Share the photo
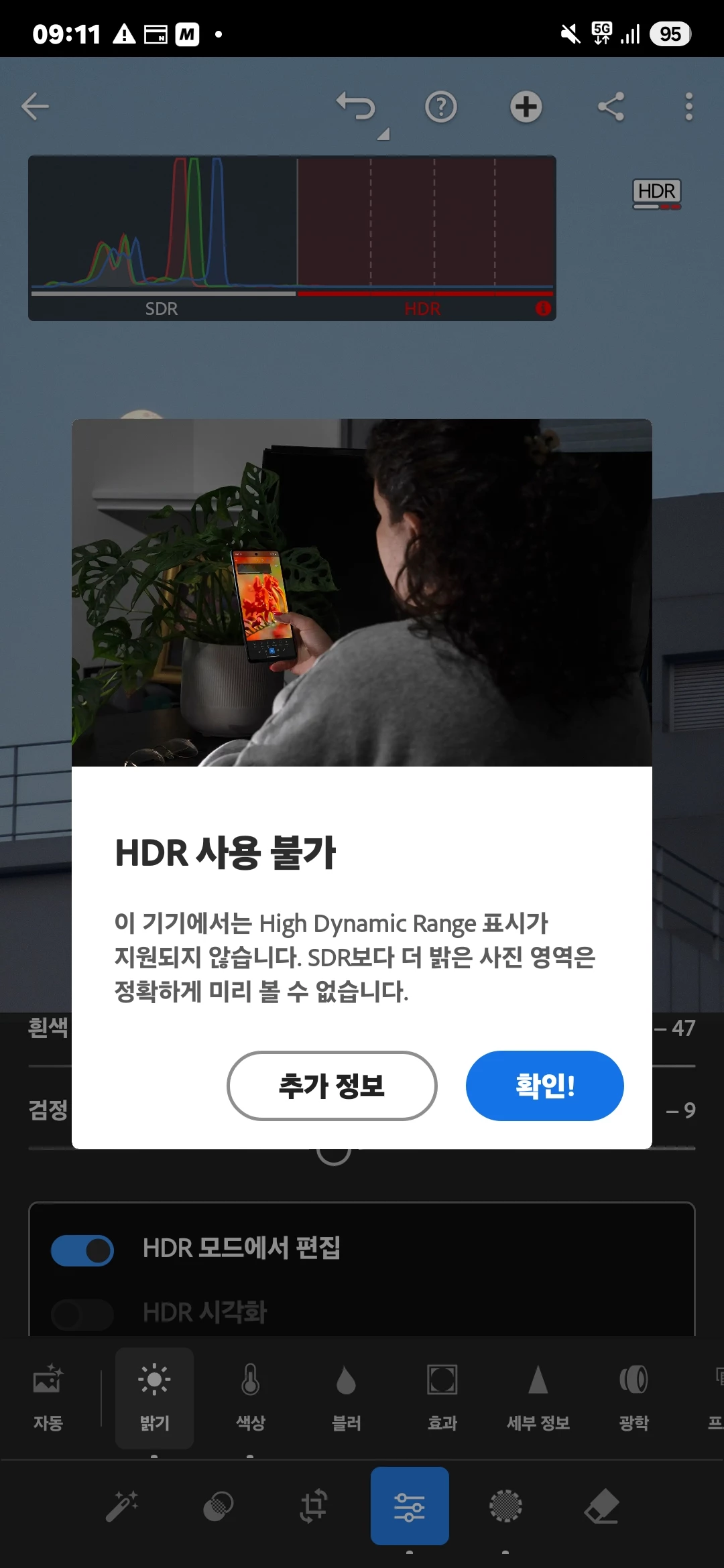This screenshot has height=1568, width=724. [611, 107]
